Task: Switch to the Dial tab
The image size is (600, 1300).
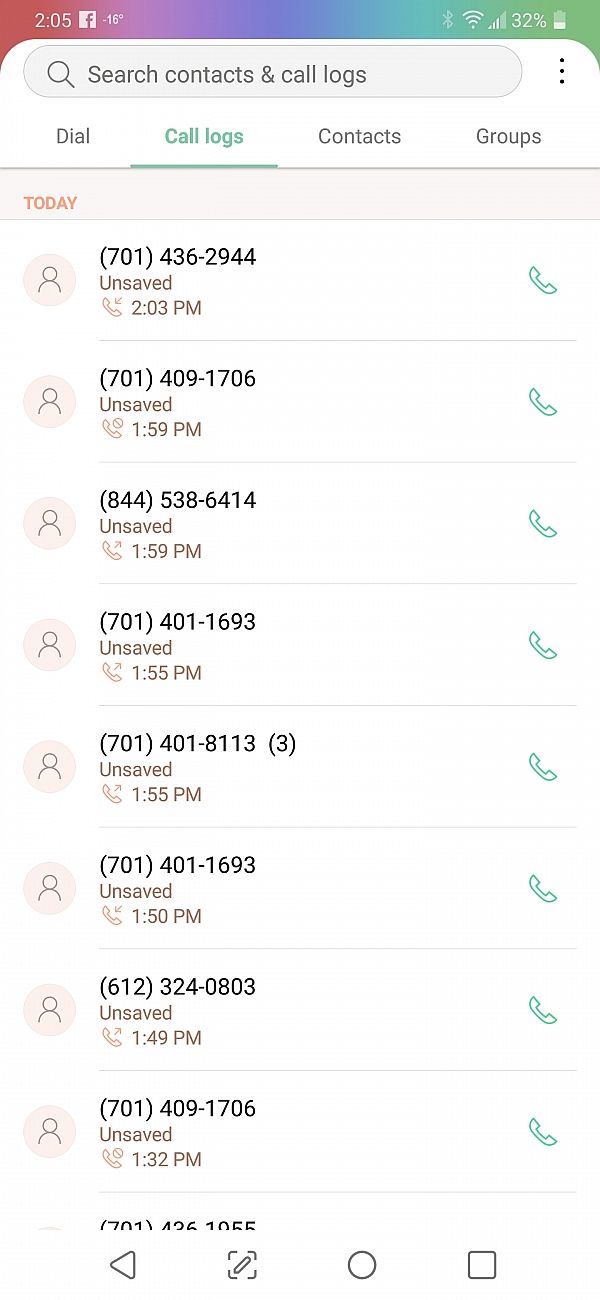Action: coord(73,137)
